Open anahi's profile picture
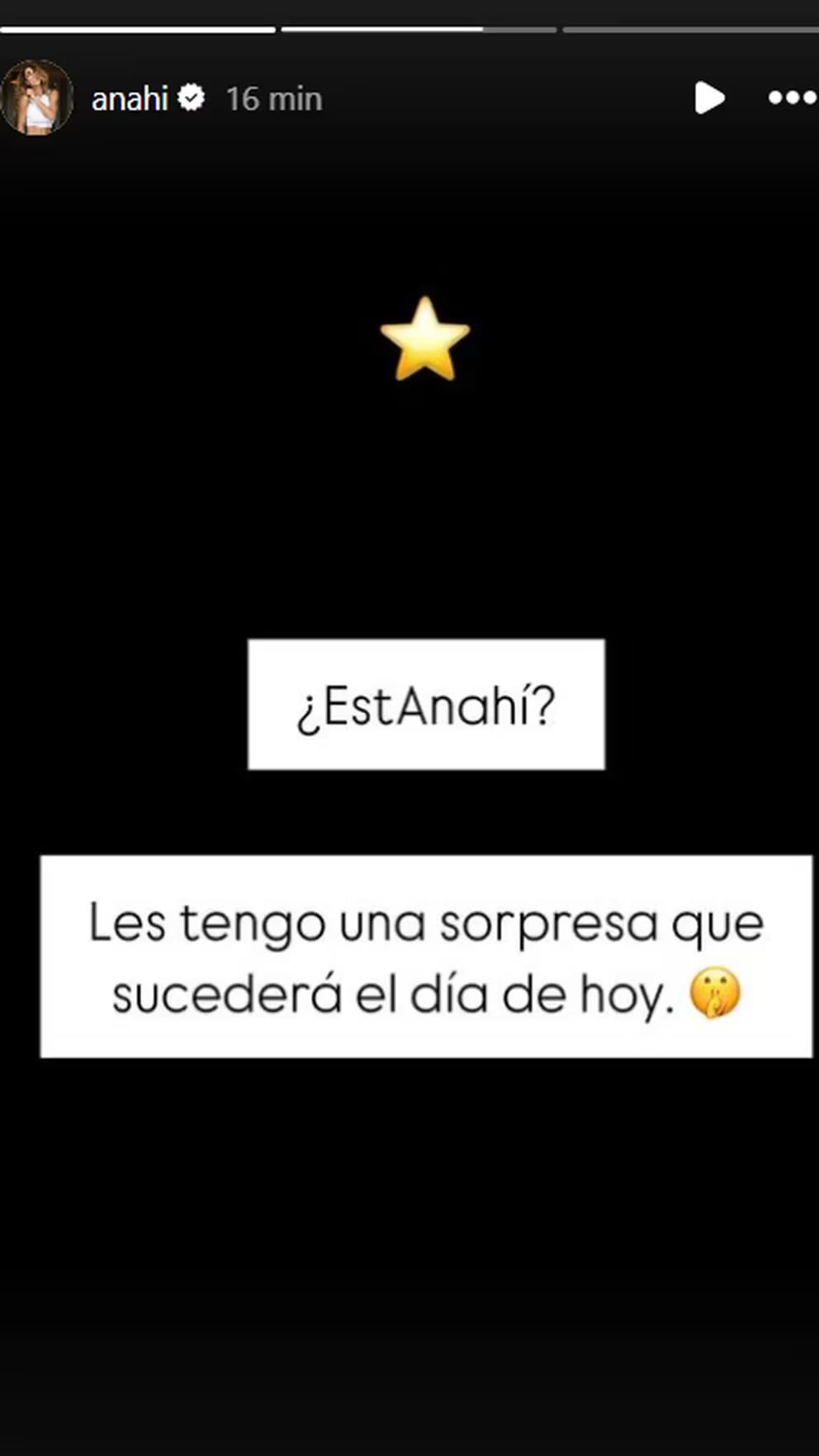This screenshot has height=1456, width=819. click(x=37, y=98)
